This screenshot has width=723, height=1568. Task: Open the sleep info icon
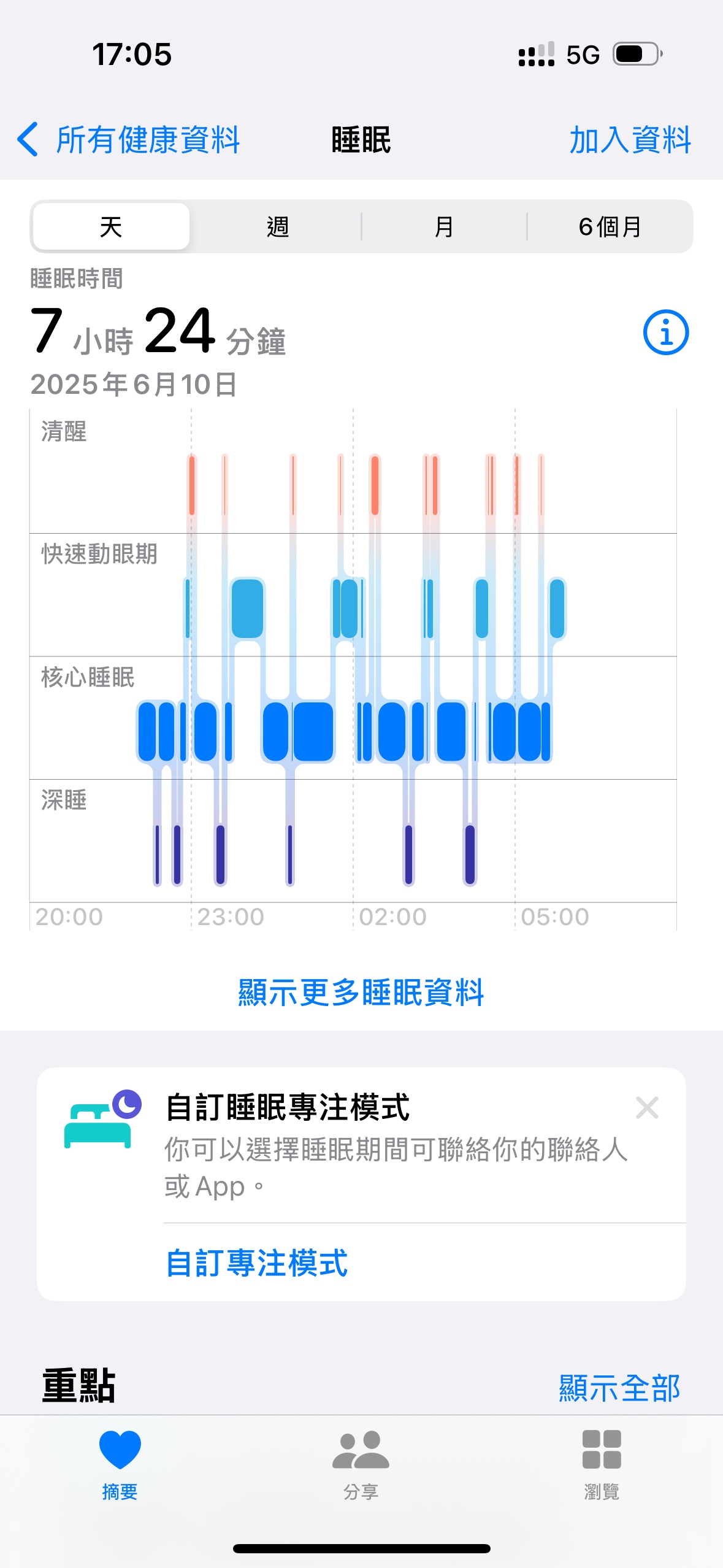pyautogui.click(x=665, y=332)
